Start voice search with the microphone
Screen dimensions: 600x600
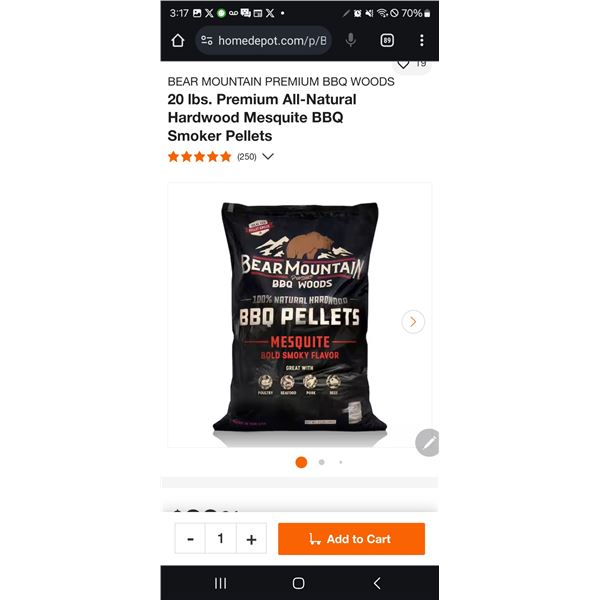click(350, 41)
